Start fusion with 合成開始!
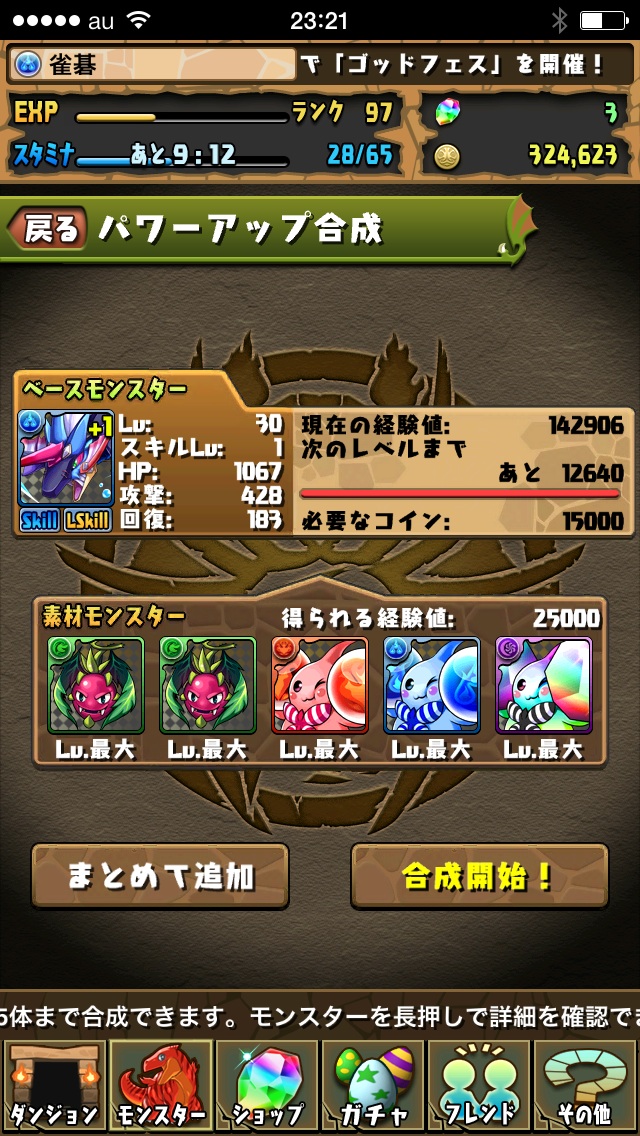The image size is (640, 1136). tap(479, 877)
